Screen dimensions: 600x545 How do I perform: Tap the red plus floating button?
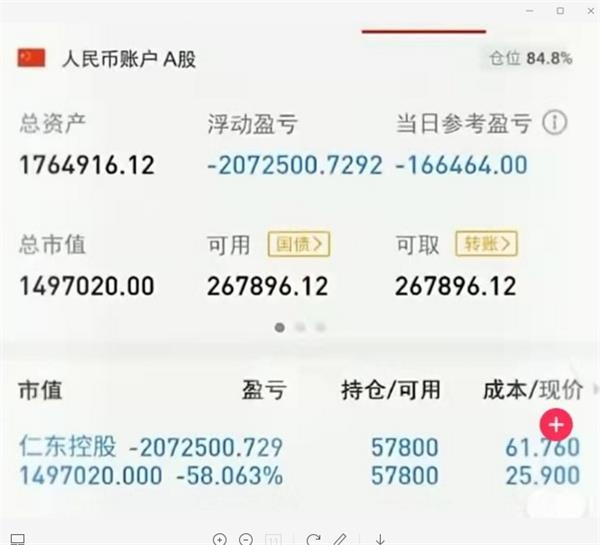tap(557, 424)
